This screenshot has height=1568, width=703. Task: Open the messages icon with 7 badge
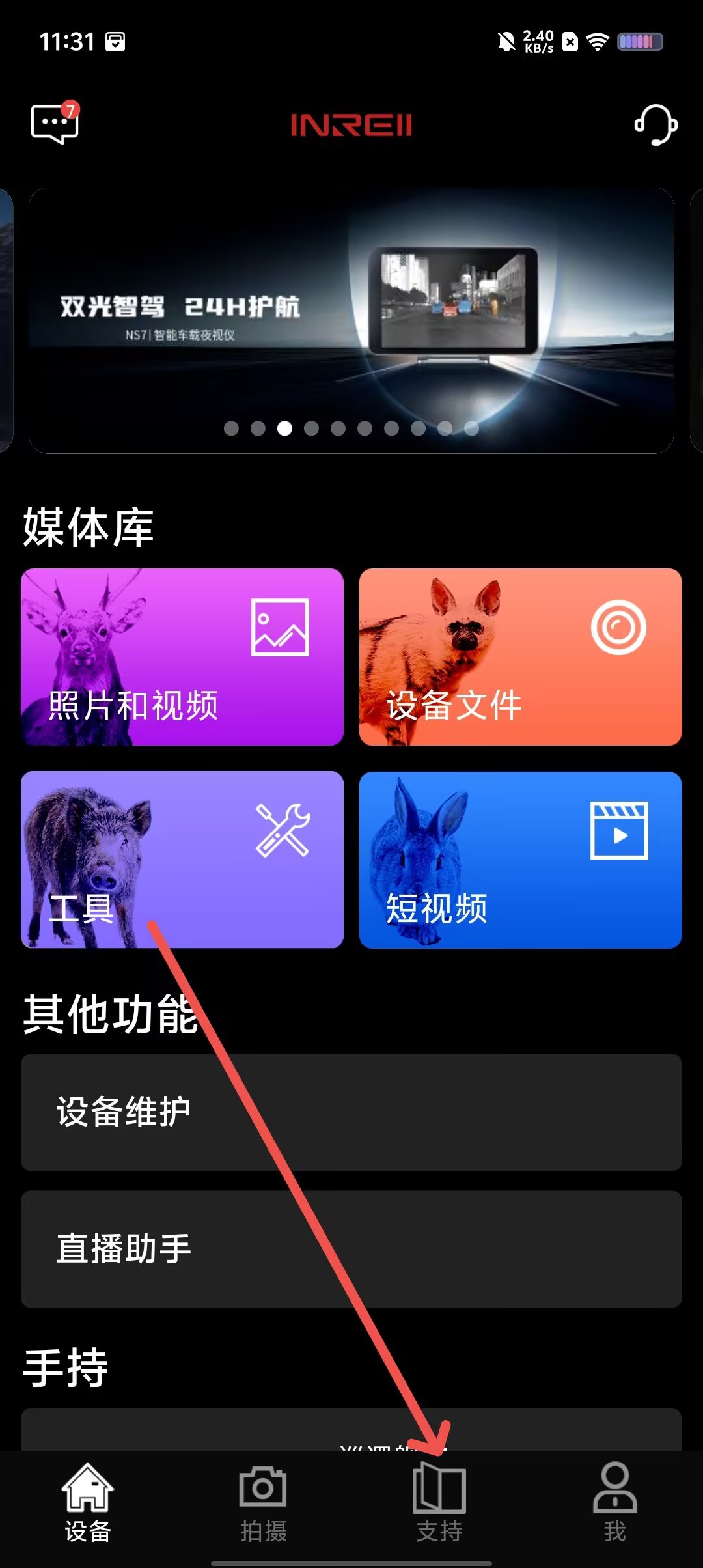click(55, 122)
